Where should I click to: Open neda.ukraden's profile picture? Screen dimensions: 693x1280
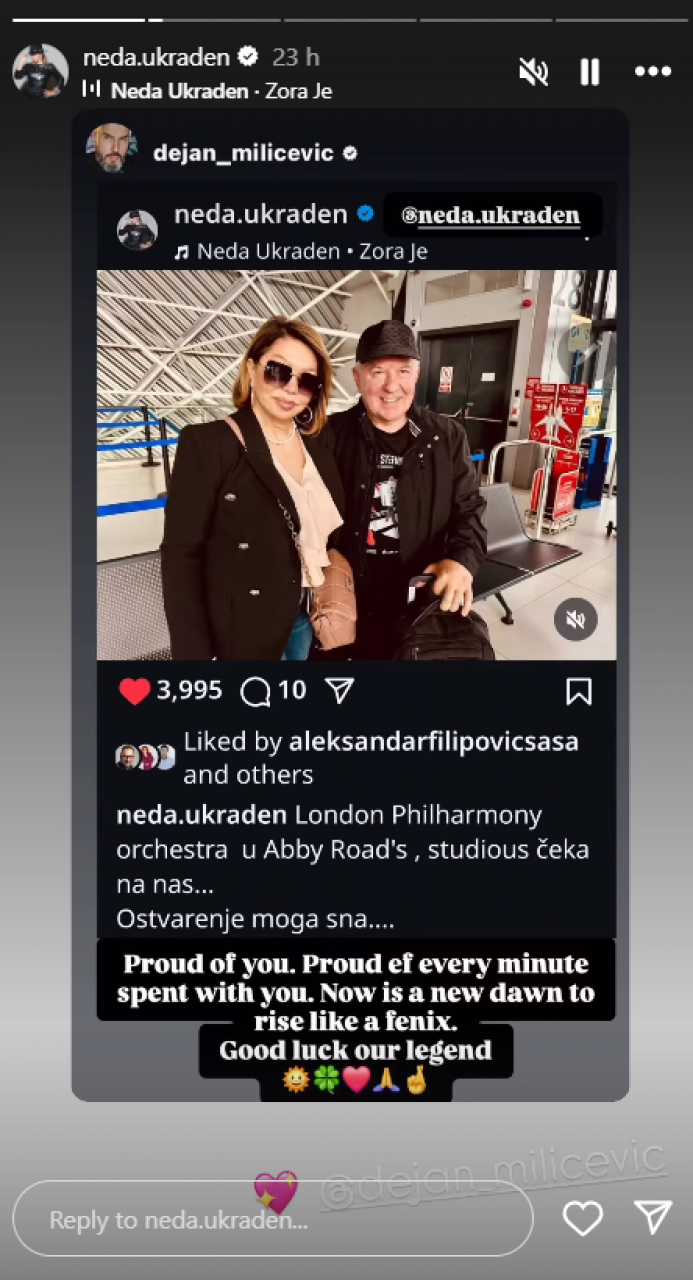tap(40, 71)
